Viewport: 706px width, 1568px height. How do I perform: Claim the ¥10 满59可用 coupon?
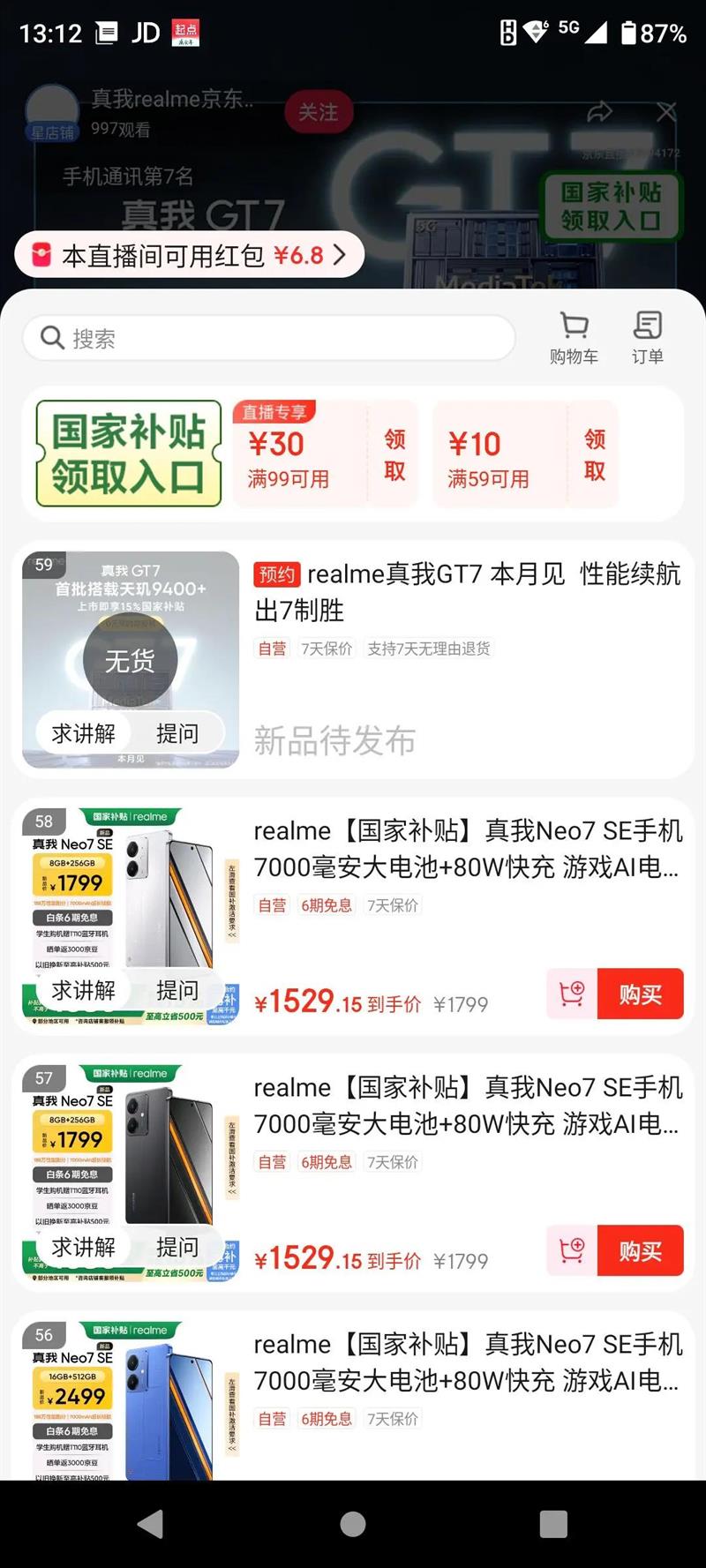tap(595, 454)
